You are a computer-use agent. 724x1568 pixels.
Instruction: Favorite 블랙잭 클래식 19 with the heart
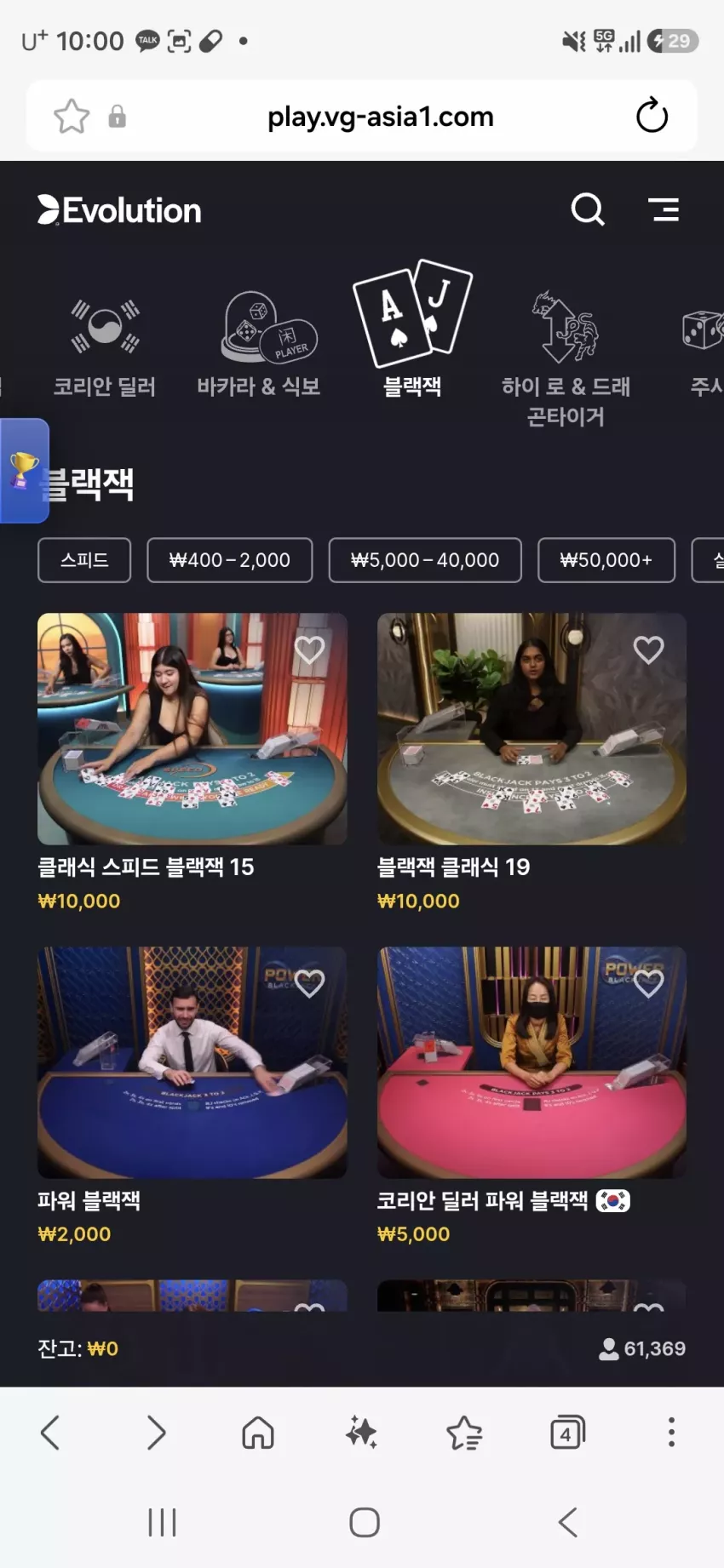tap(649, 650)
